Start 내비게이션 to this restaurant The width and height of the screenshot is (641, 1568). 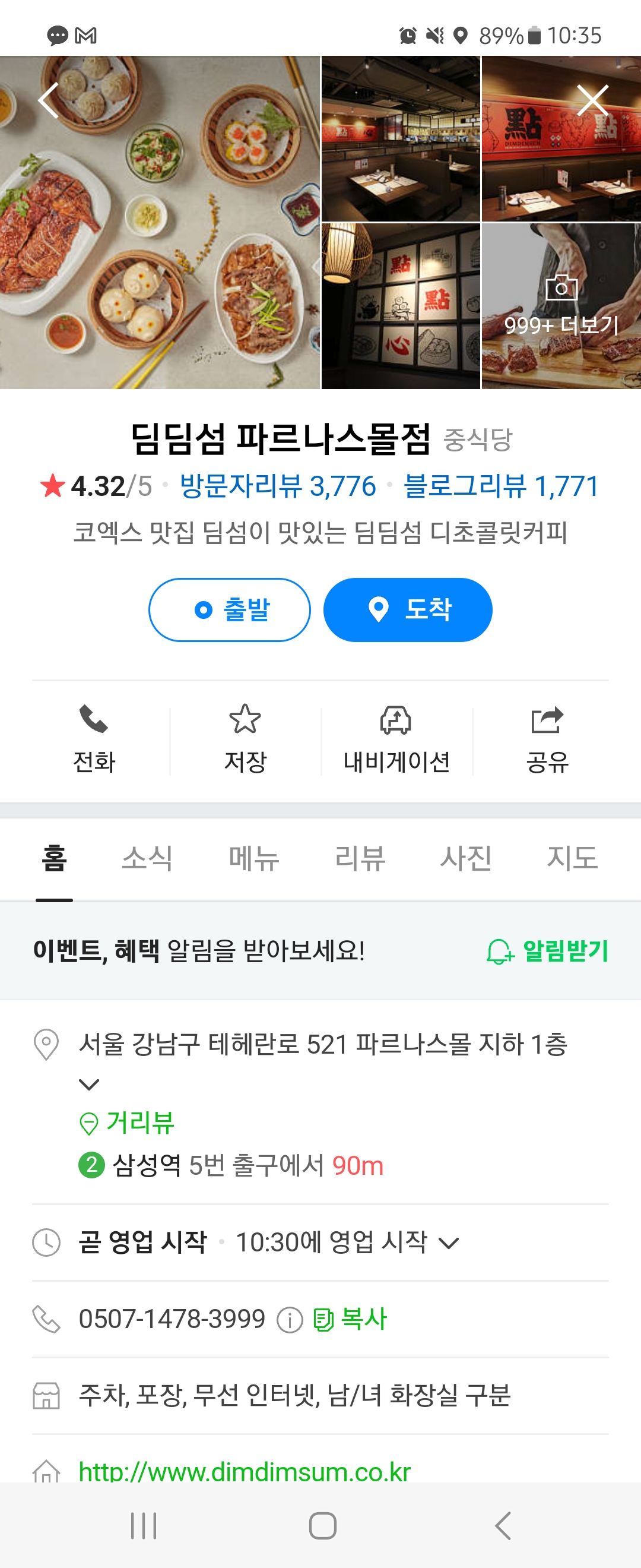pyautogui.click(x=396, y=739)
